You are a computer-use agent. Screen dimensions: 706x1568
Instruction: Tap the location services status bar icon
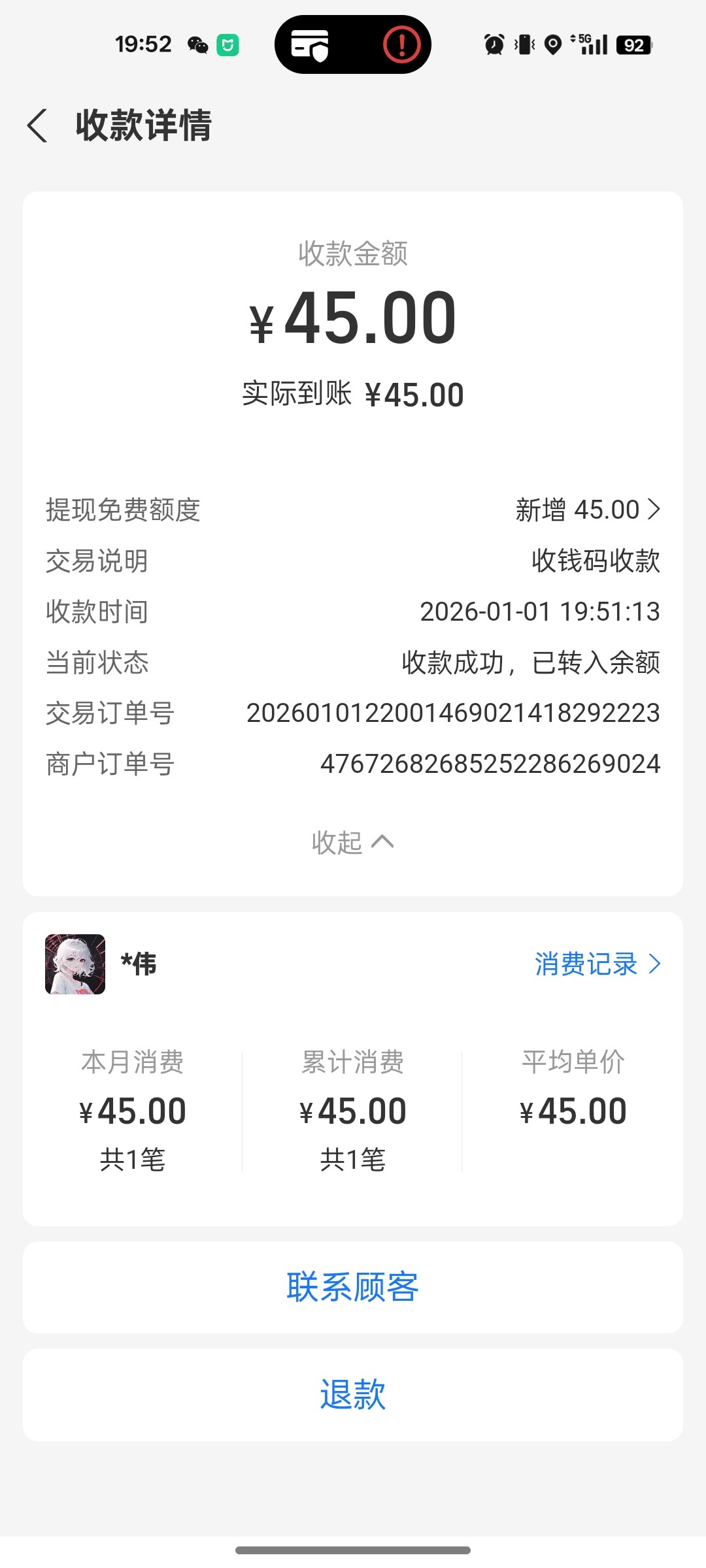(552, 44)
